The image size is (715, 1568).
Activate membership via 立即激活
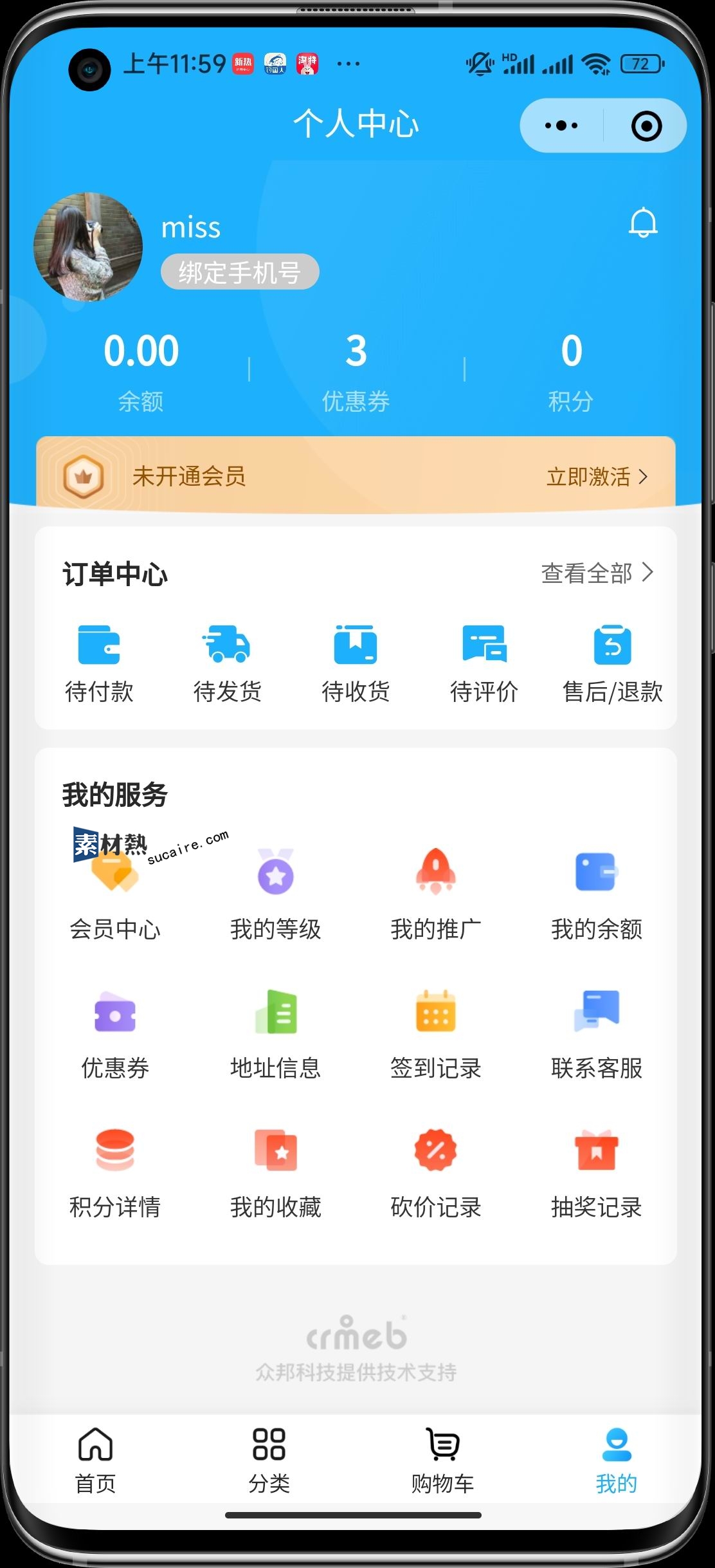pyautogui.click(x=596, y=477)
